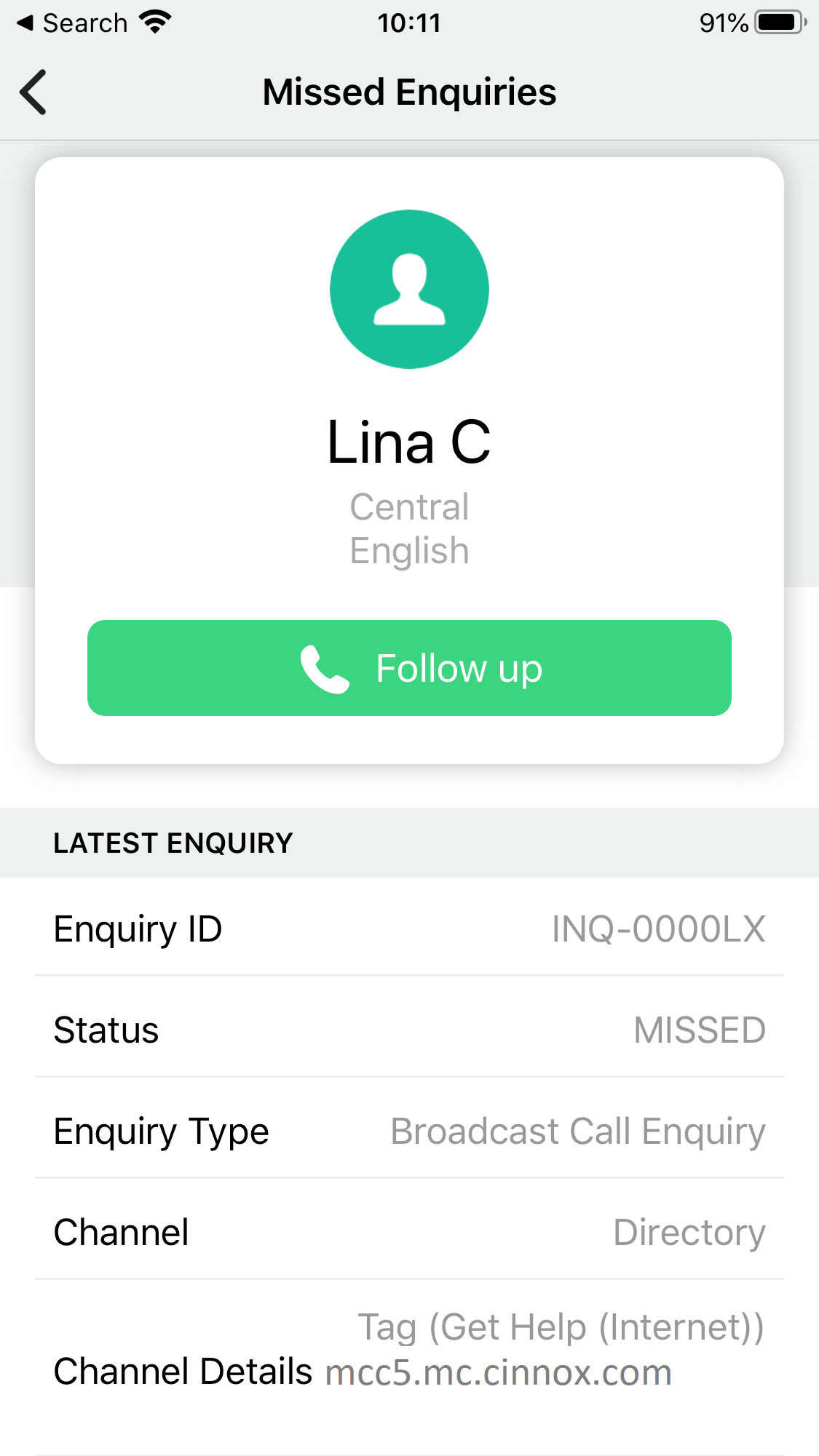Go back from Missed Enquiries

click(33, 92)
